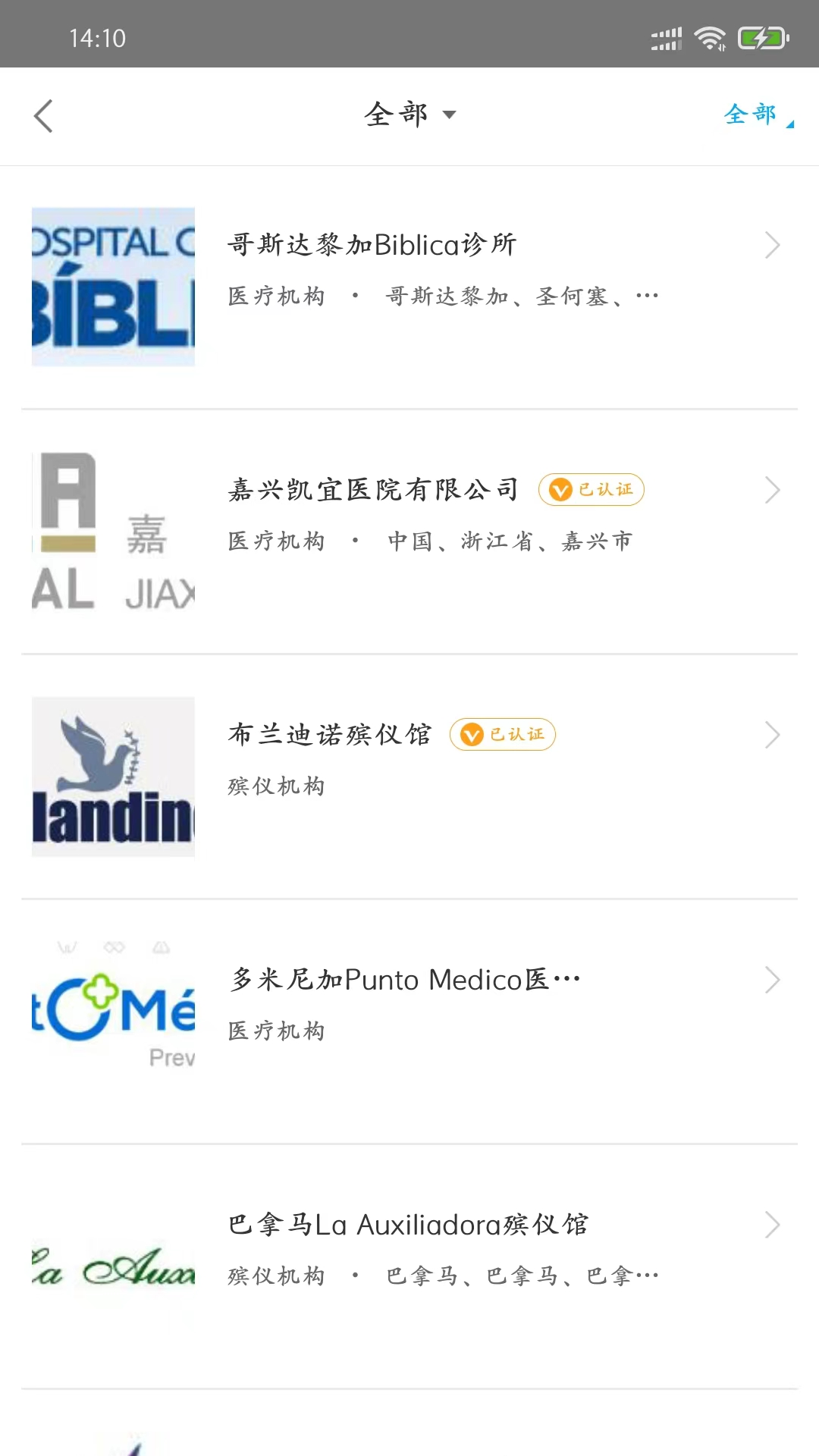This screenshot has width=819, height=1456.
Task: Click the 嘉兴凯宜医院 company logo
Action: coord(112,531)
